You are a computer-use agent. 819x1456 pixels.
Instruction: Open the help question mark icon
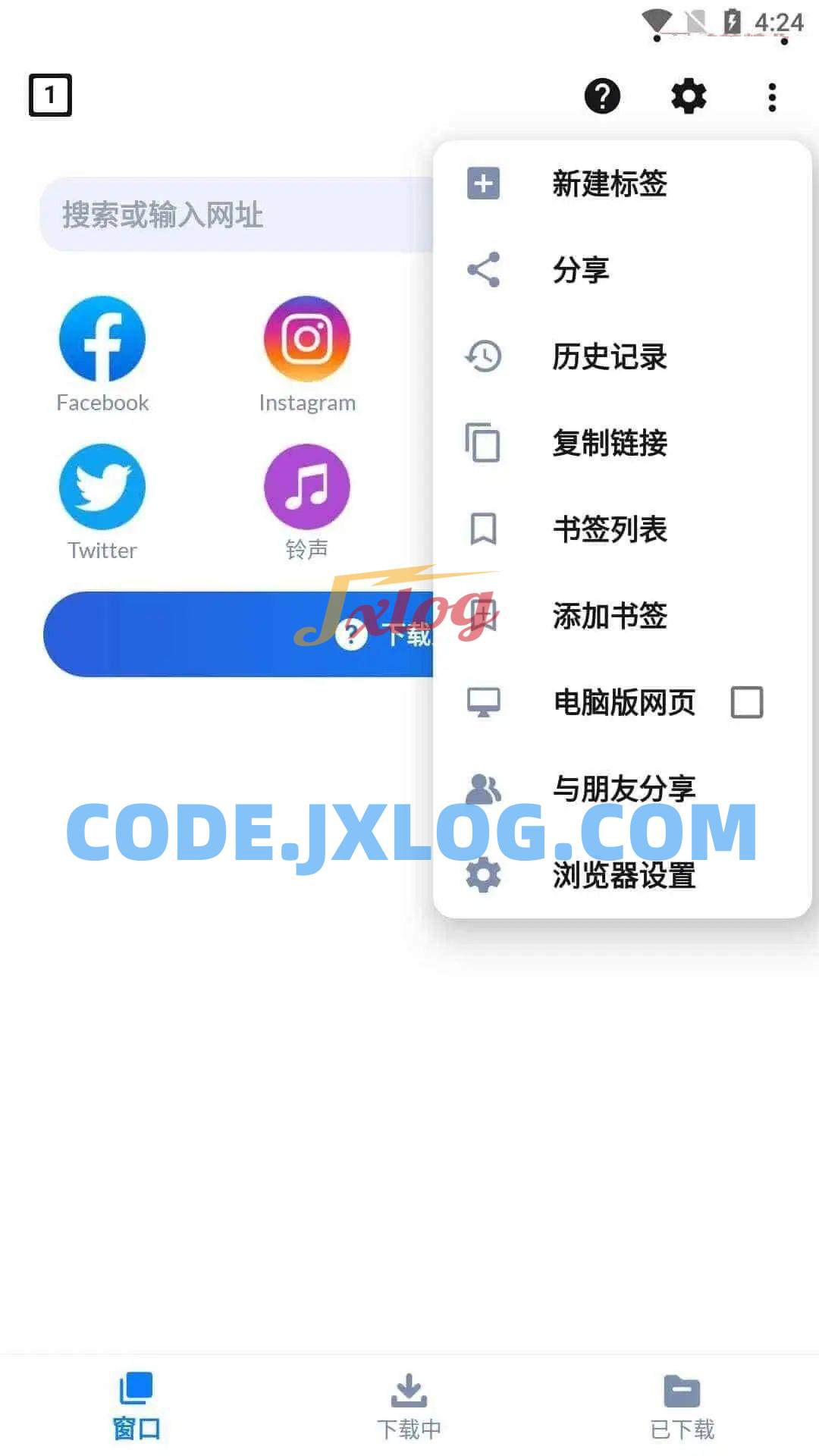(x=602, y=96)
